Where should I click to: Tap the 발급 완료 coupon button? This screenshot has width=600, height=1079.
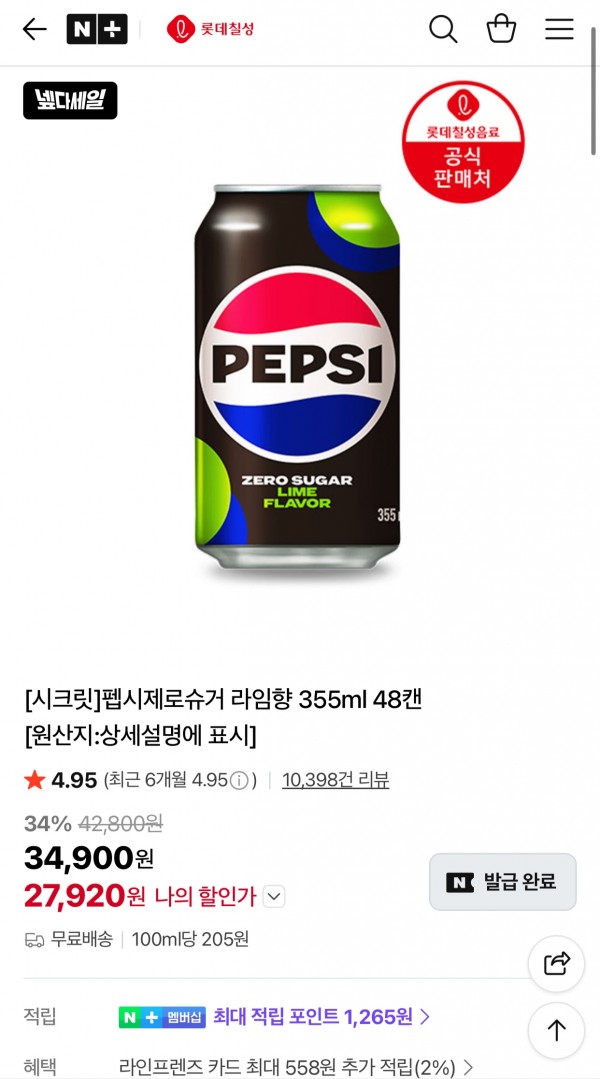tap(503, 882)
